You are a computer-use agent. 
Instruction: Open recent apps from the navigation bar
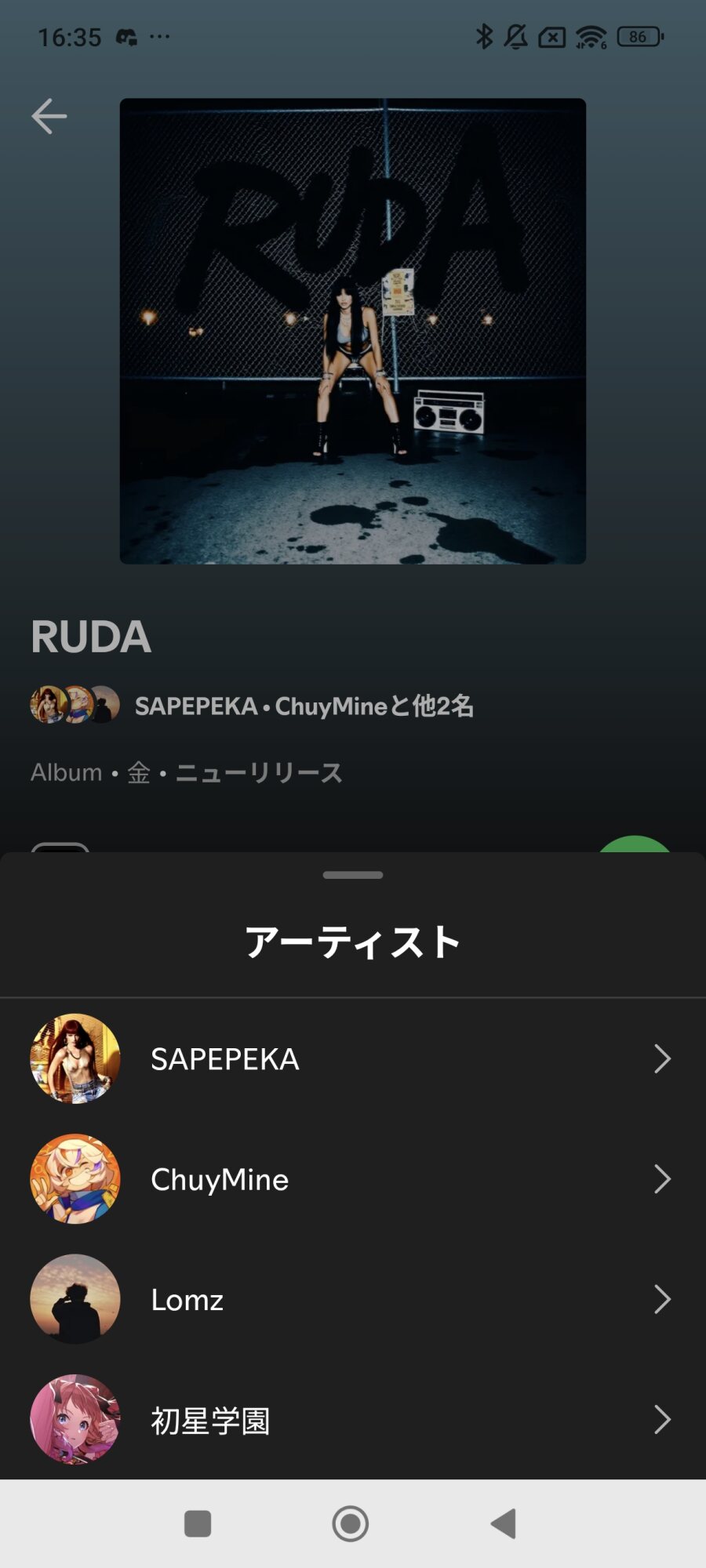(x=198, y=1524)
